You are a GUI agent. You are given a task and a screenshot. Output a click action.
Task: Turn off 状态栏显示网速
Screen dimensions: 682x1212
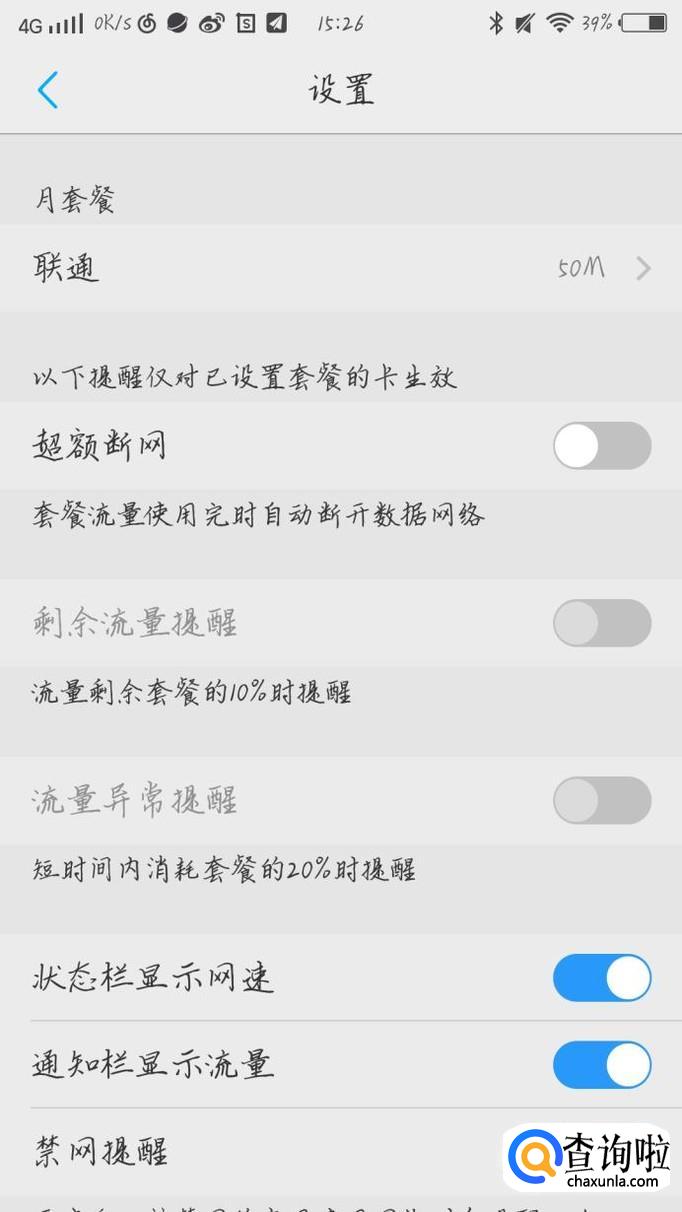click(601, 978)
